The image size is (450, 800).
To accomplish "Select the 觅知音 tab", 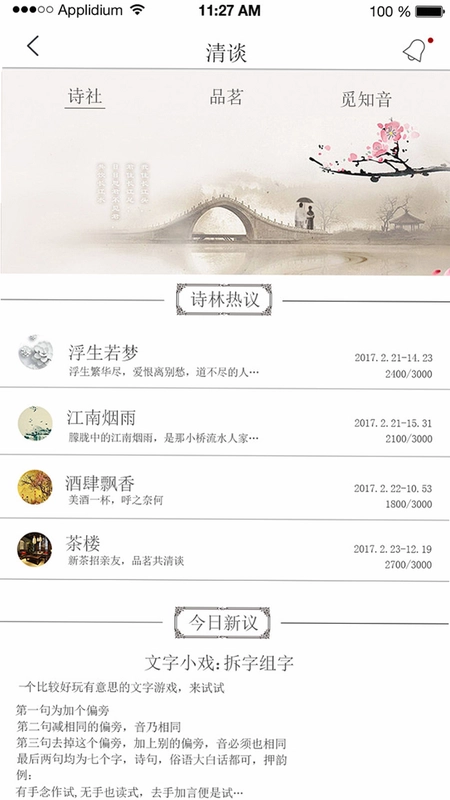I will [366, 99].
